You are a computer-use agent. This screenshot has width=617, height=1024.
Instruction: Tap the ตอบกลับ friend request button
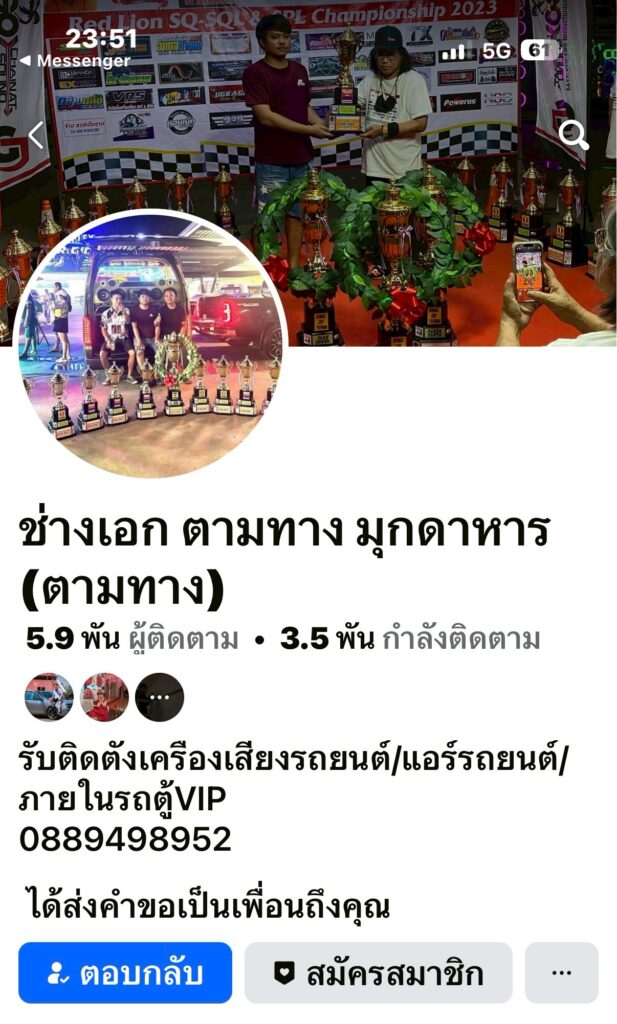tap(125, 973)
